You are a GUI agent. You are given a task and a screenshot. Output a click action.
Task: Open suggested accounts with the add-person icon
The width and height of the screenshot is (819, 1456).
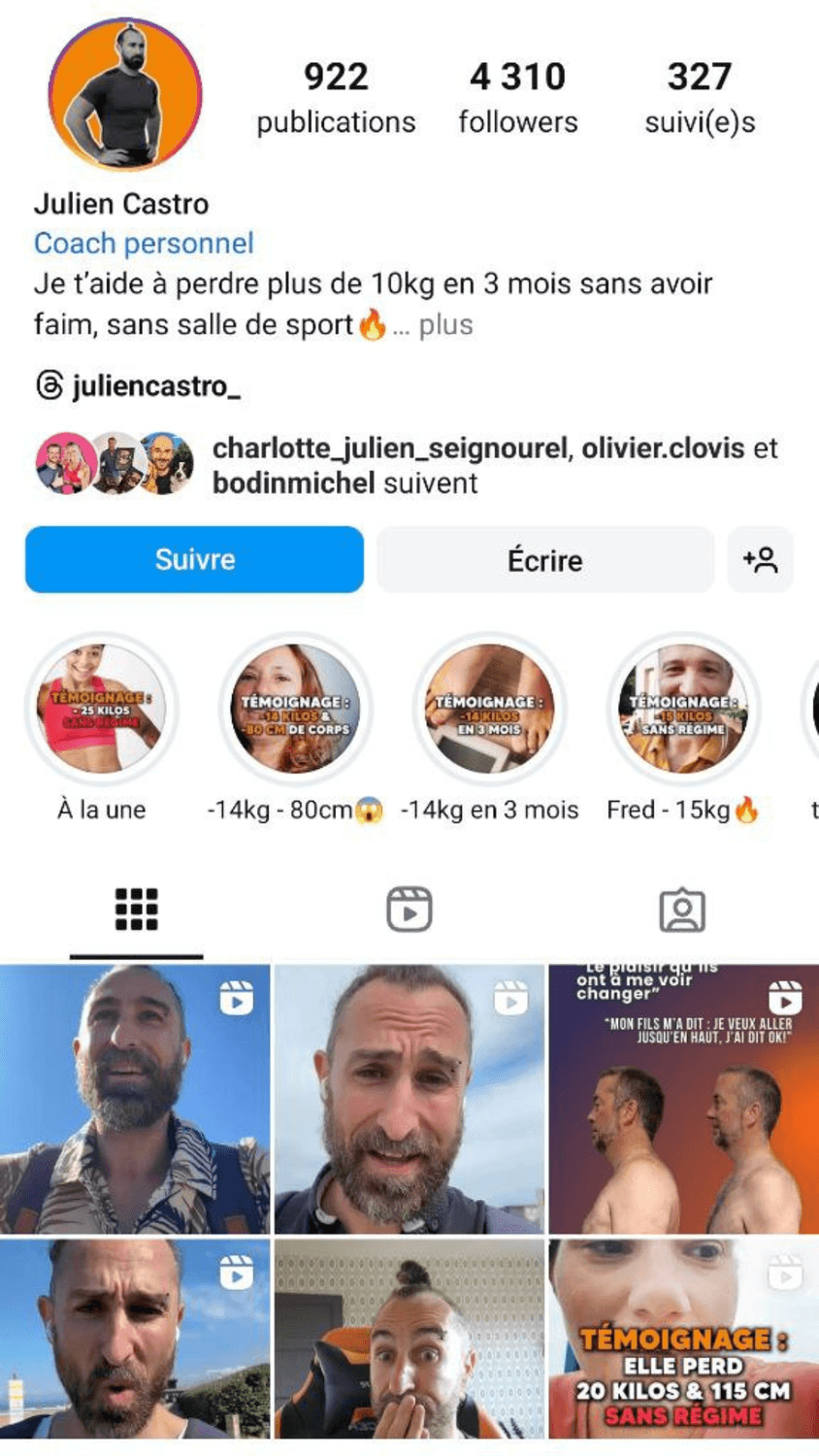coord(760,559)
